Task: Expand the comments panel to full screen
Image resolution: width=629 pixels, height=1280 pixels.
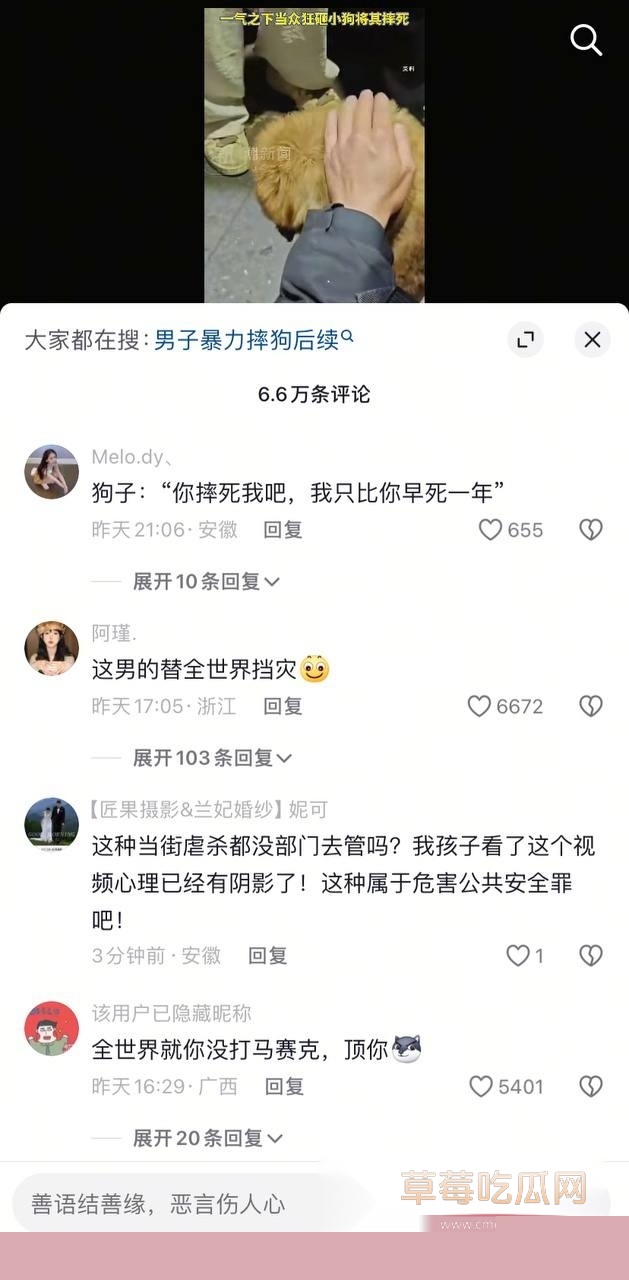Action: pos(525,340)
